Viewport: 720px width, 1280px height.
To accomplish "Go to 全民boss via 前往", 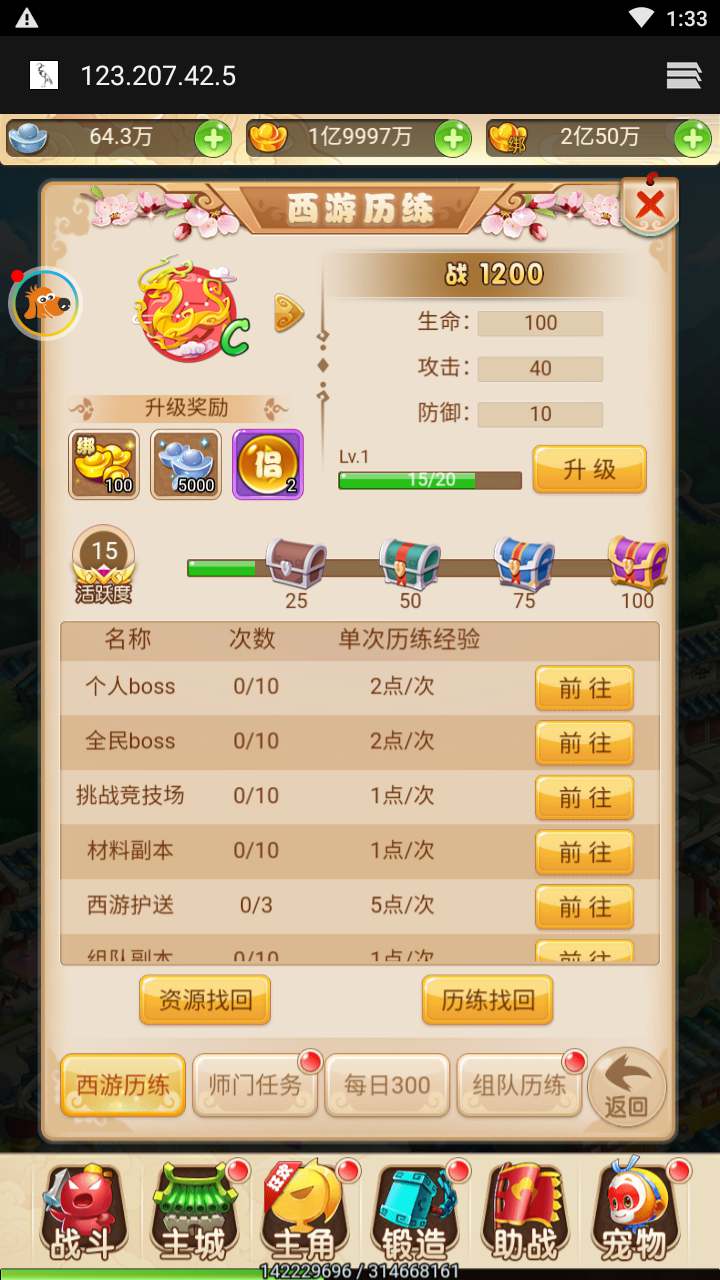I will [x=584, y=743].
